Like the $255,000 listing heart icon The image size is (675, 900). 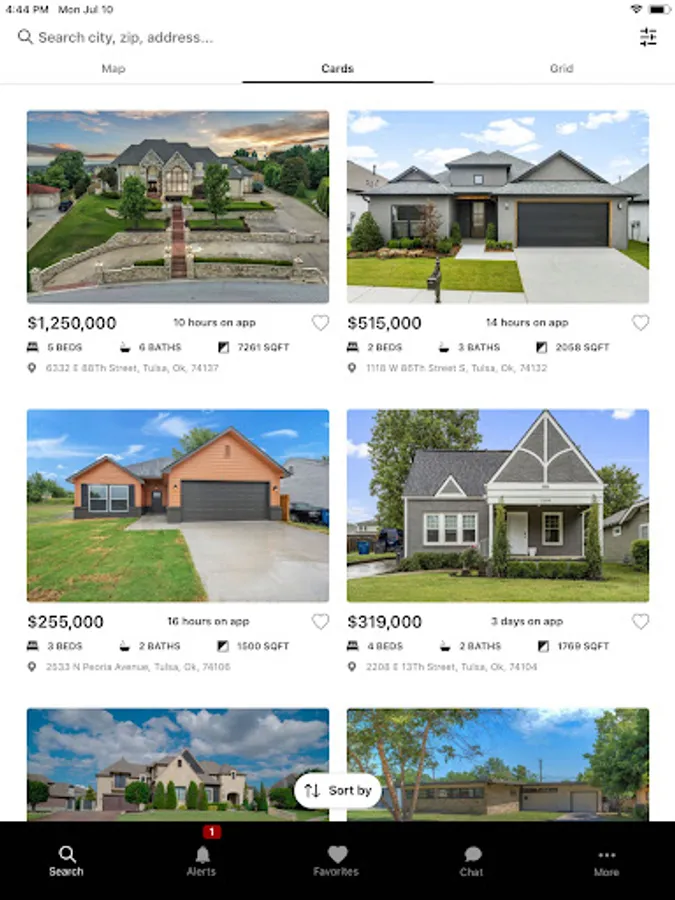coord(320,622)
